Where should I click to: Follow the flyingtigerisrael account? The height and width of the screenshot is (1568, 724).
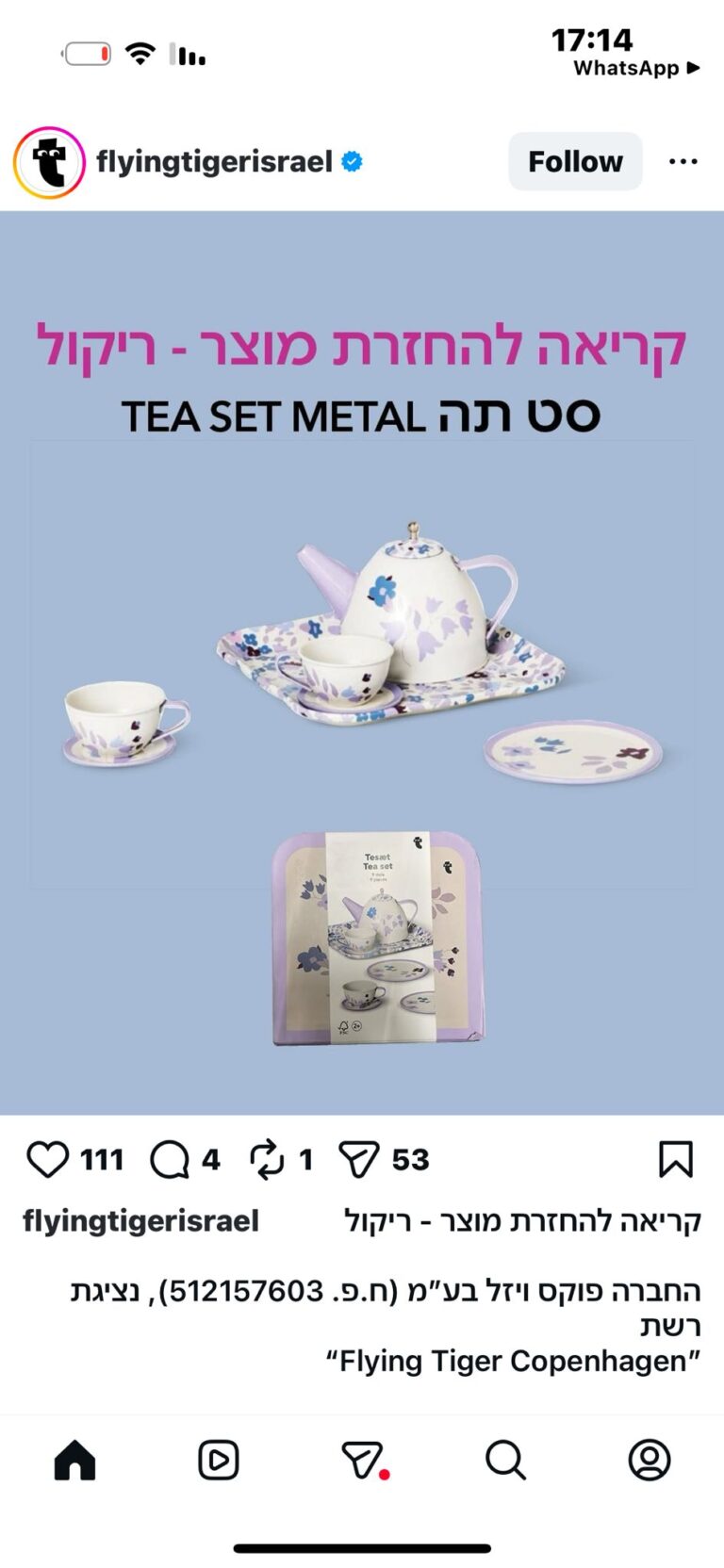tap(575, 161)
